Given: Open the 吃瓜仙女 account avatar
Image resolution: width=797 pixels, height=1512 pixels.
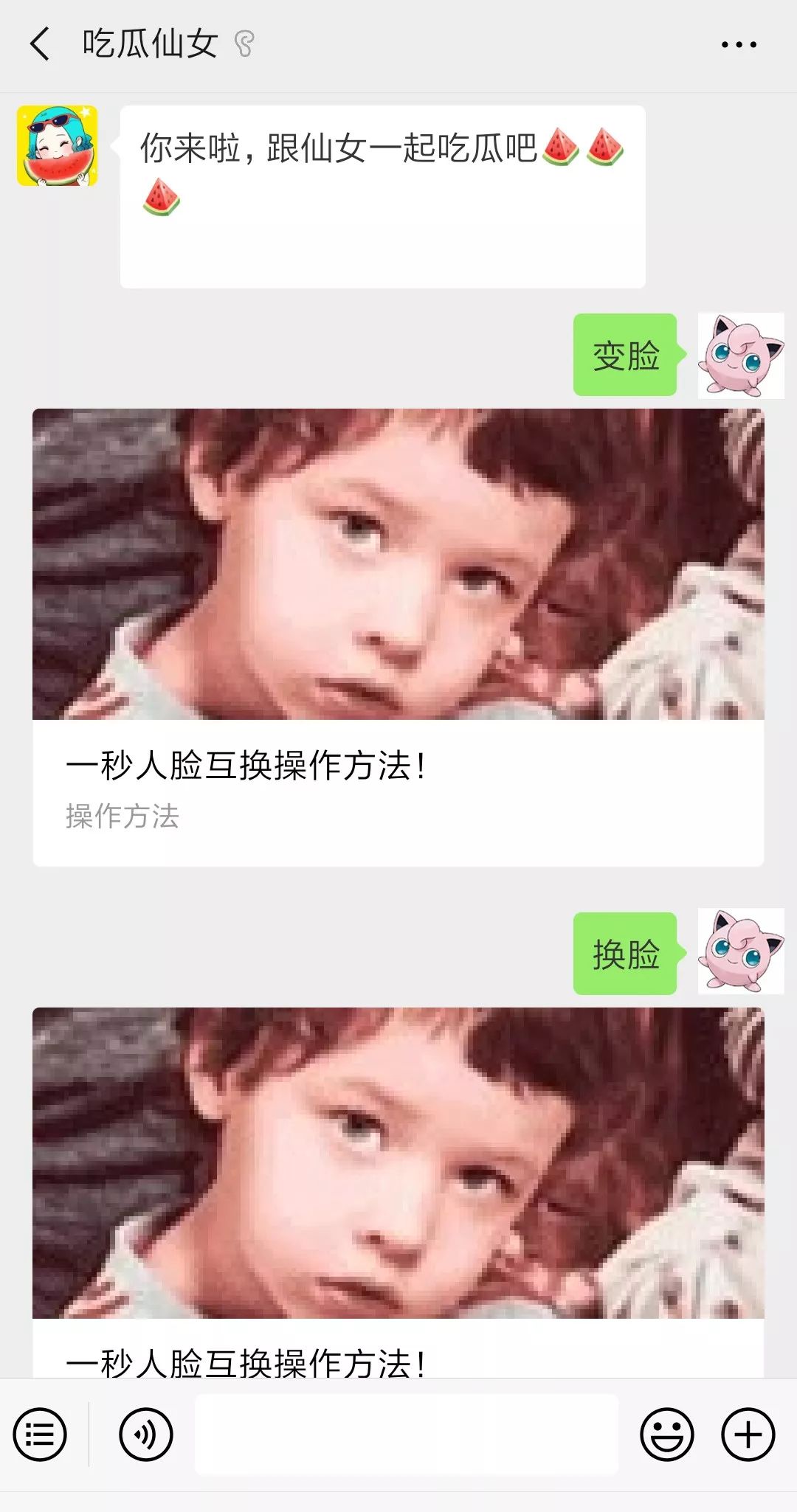Looking at the screenshot, I should coord(58,145).
